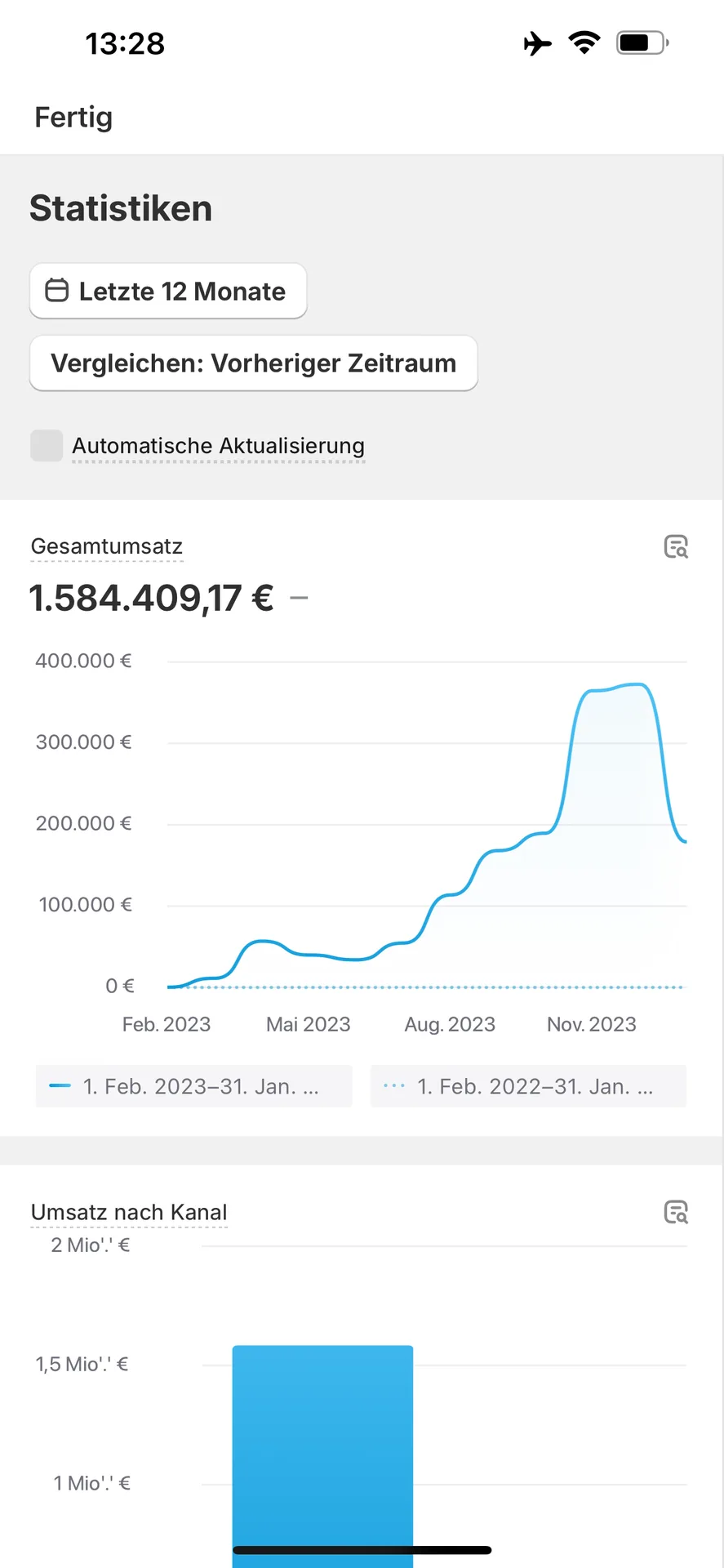
Task: Open the Vergleichen: Vorheriger Zeitraum selector
Action: (x=253, y=363)
